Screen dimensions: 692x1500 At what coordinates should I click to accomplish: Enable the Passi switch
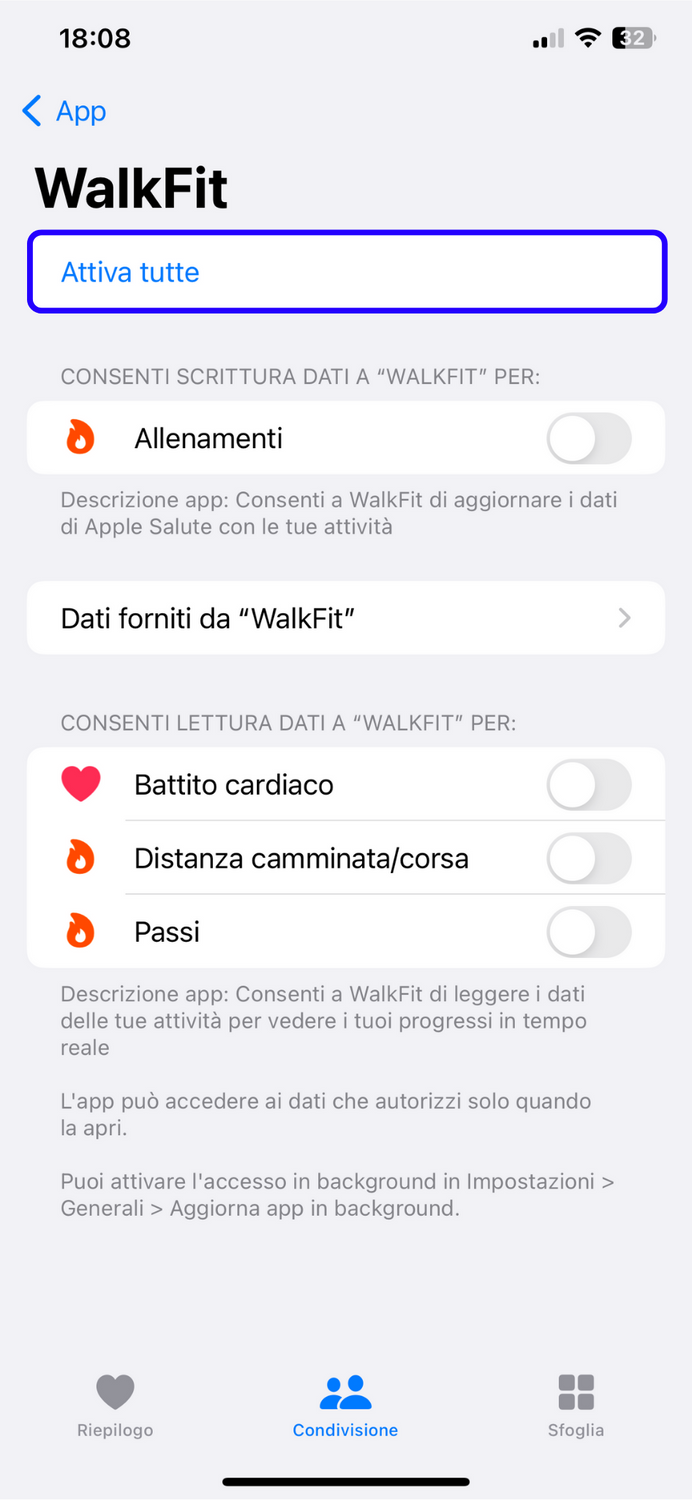coord(589,932)
